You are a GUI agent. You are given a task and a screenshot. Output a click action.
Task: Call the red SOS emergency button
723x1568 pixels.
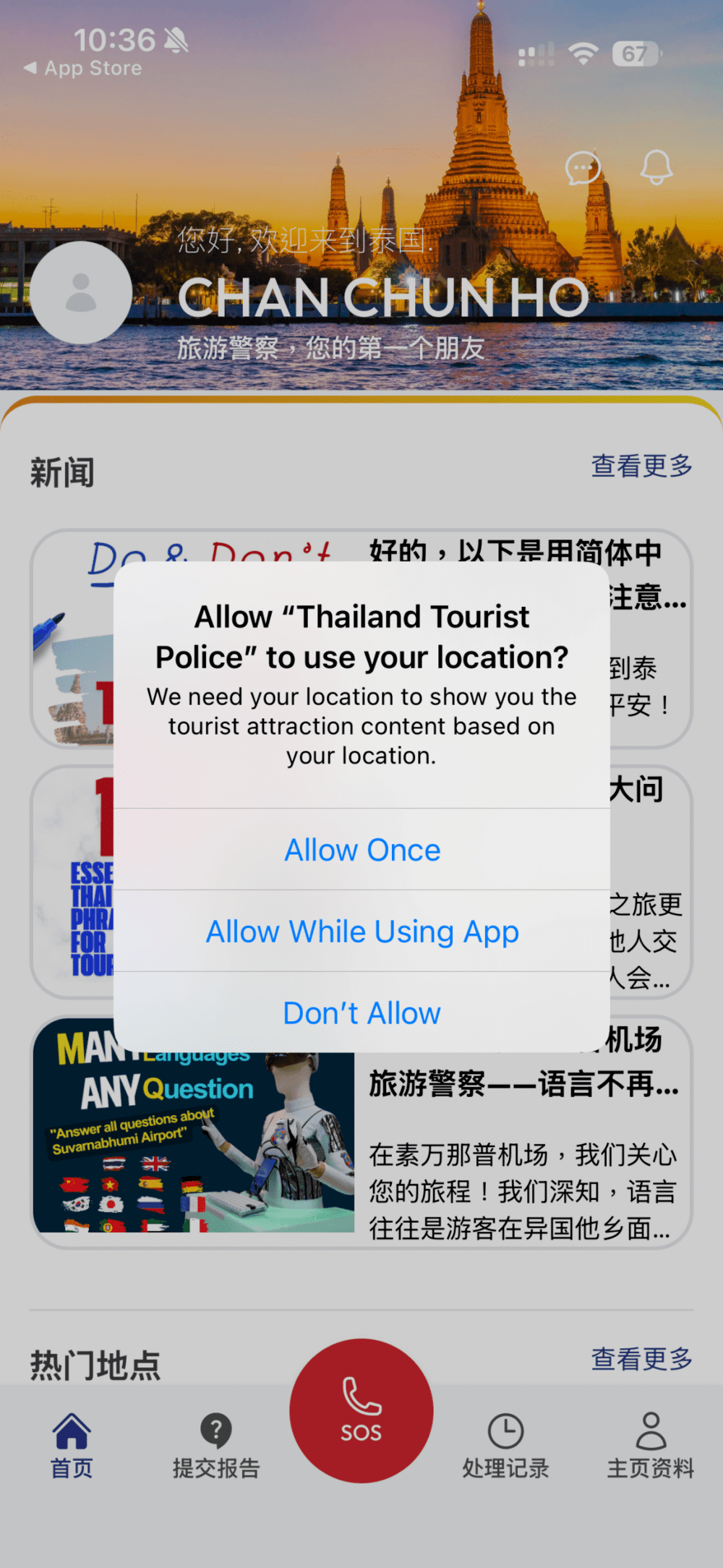361,1410
